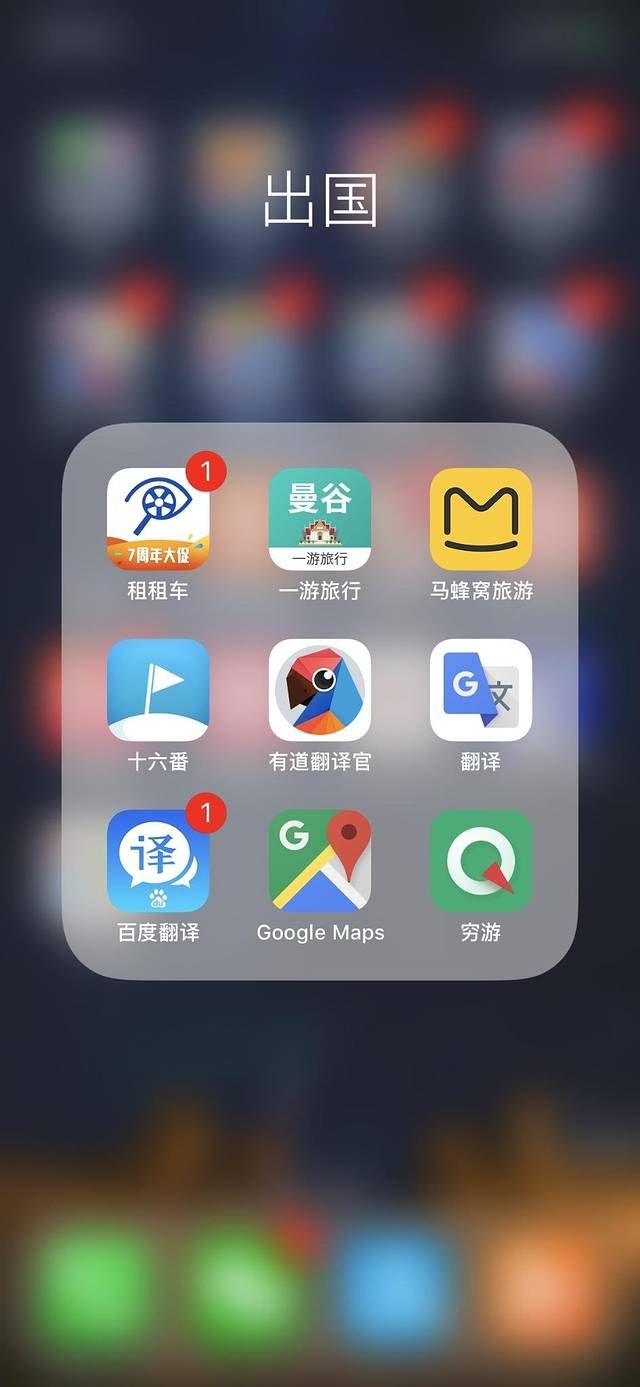This screenshot has width=640, height=1387.
Task: Launch the 一游旅行 Bangkok travel app
Action: coord(320,519)
